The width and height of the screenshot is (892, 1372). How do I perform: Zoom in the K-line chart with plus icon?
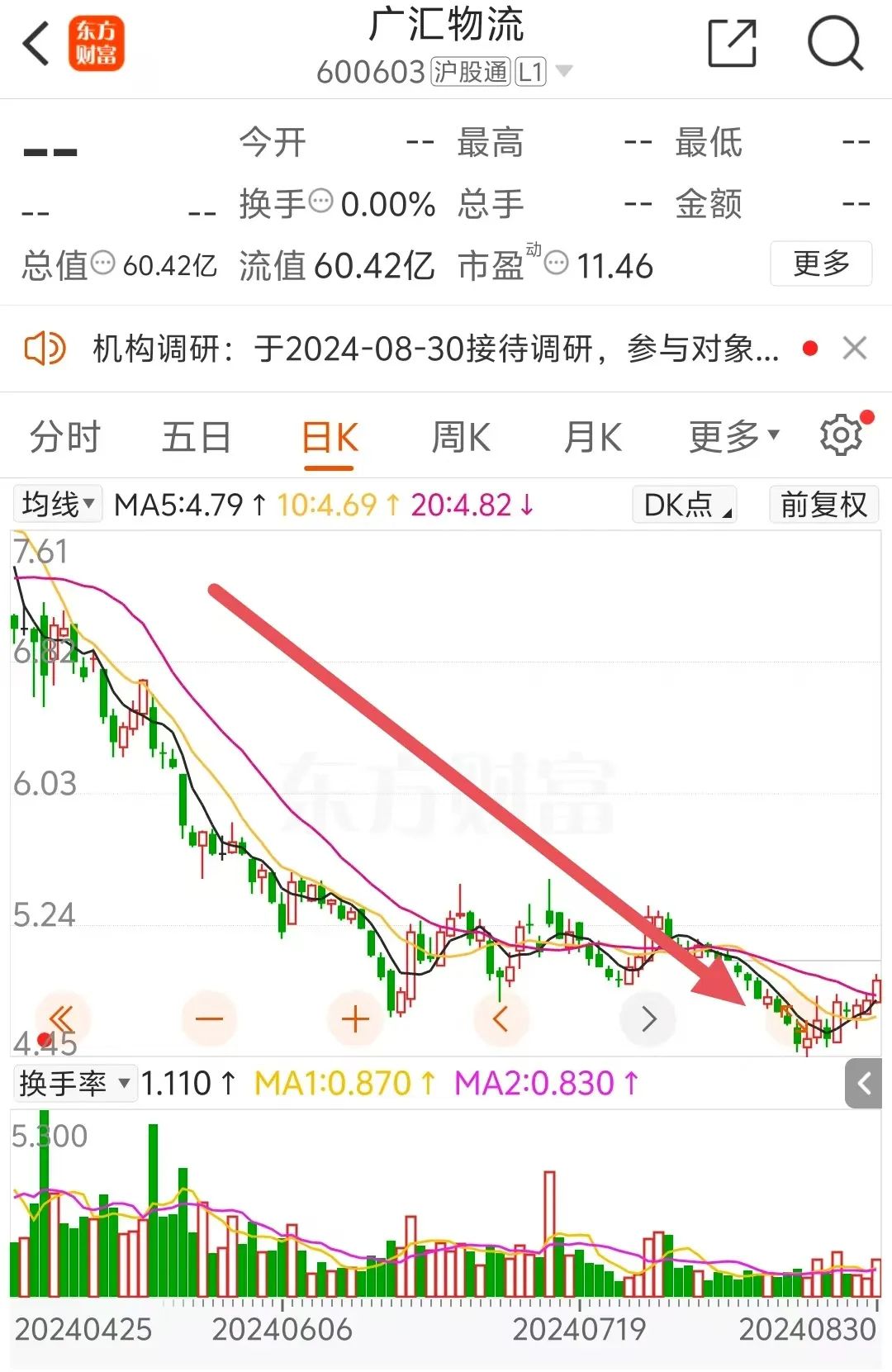pyautogui.click(x=353, y=1018)
